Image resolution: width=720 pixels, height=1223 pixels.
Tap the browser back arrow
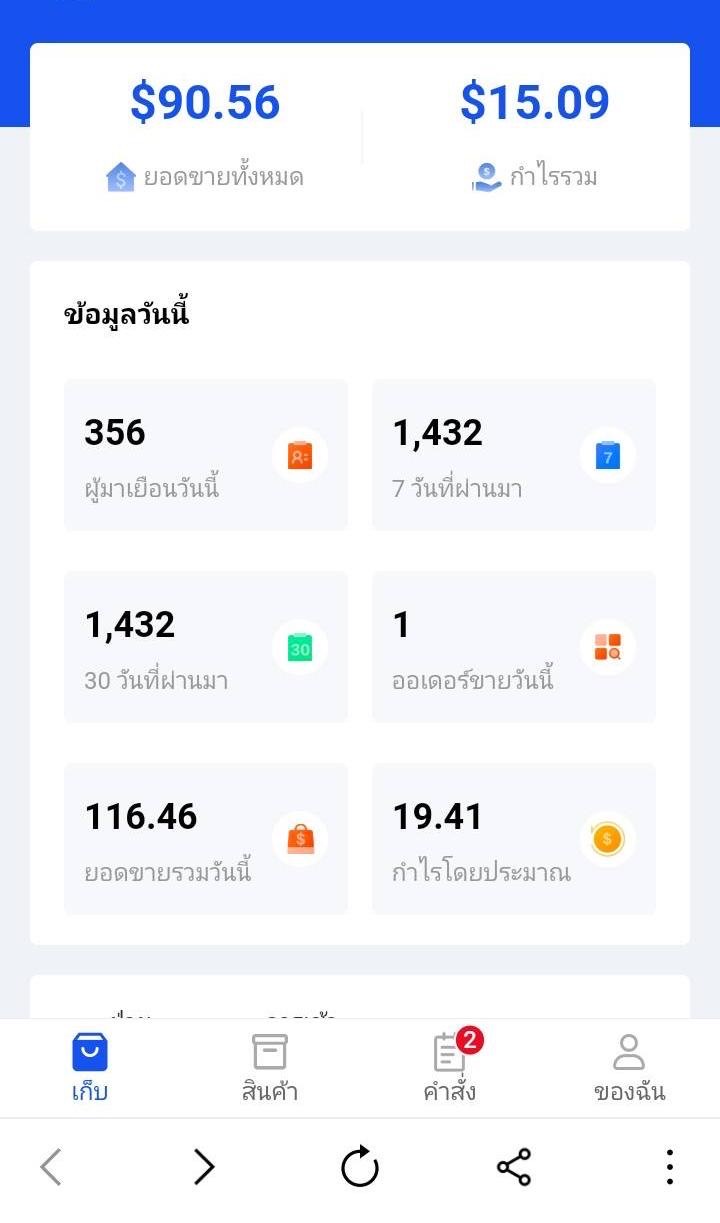[x=51, y=1167]
